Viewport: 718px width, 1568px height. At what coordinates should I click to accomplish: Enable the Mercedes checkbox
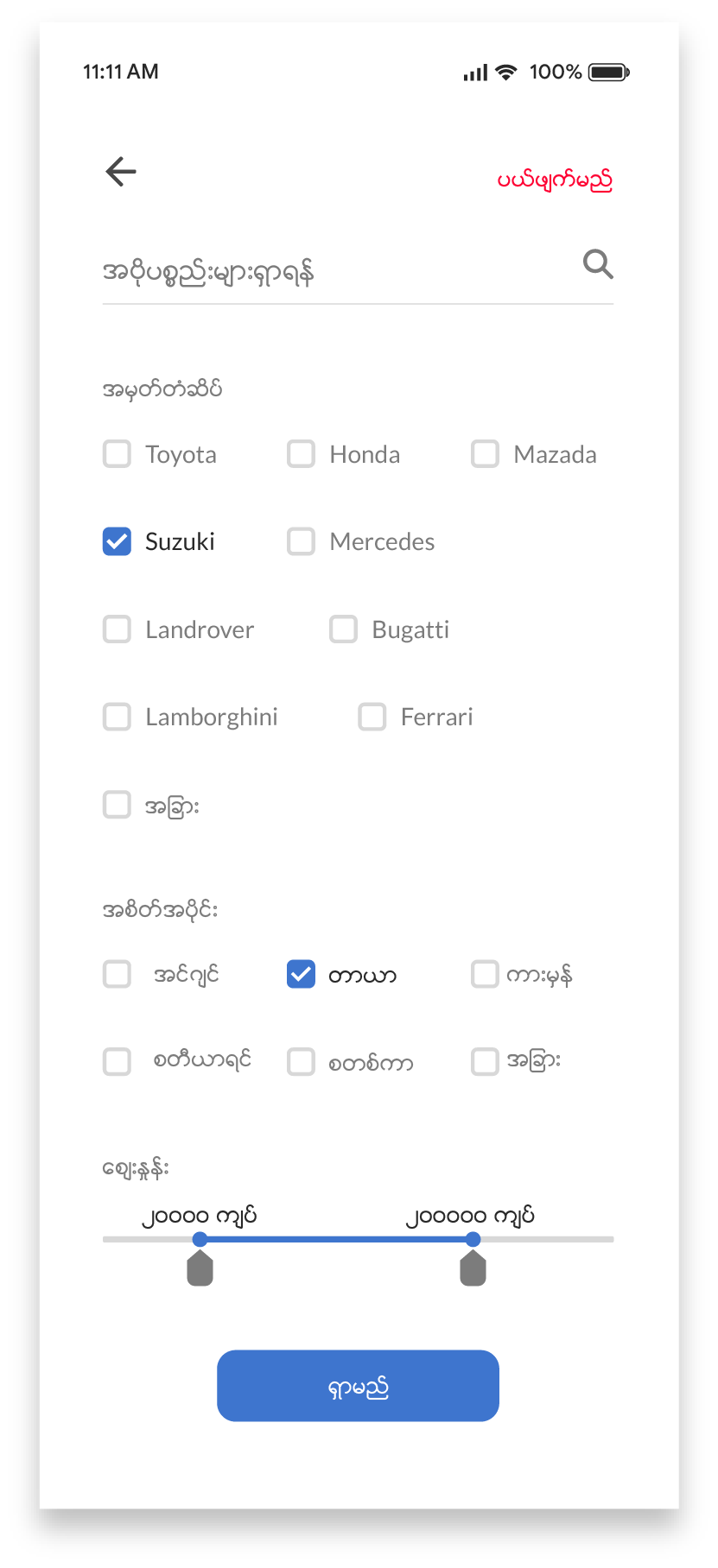(x=301, y=541)
